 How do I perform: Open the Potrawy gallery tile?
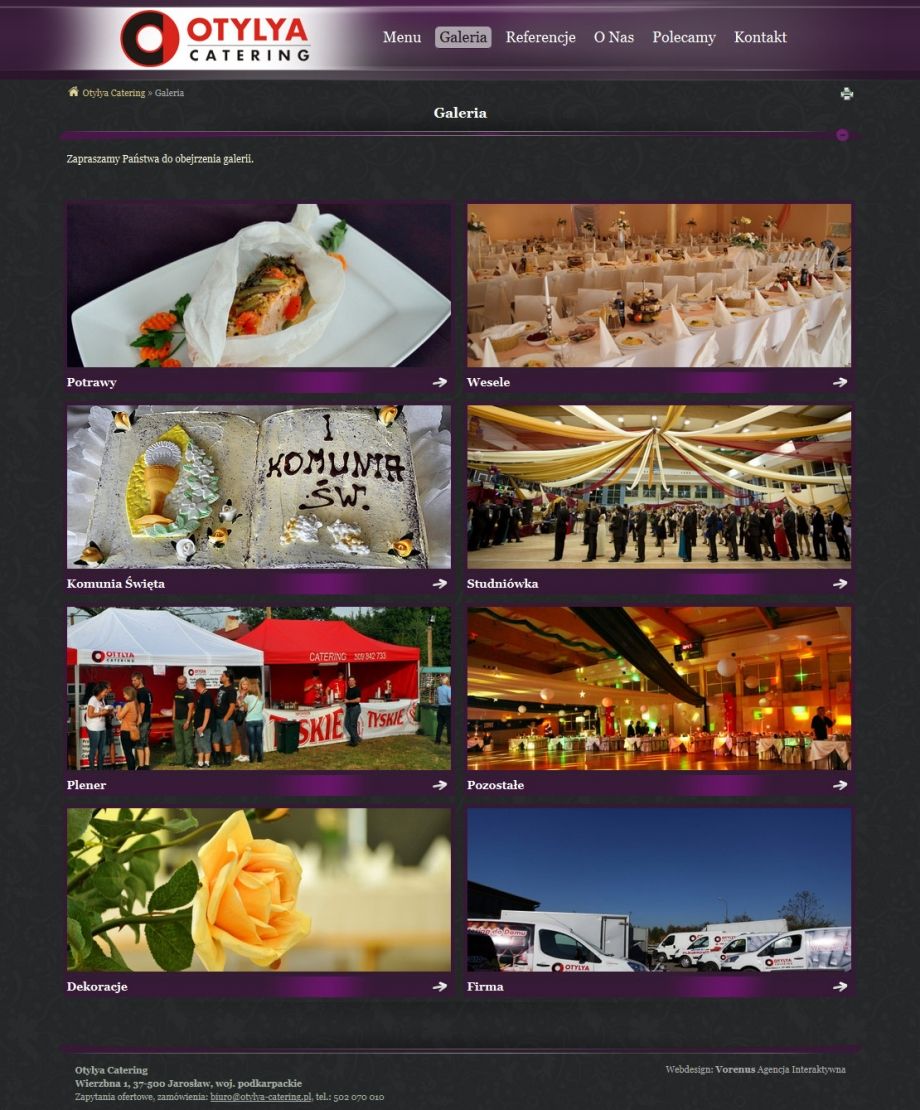(x=258, y=286)
